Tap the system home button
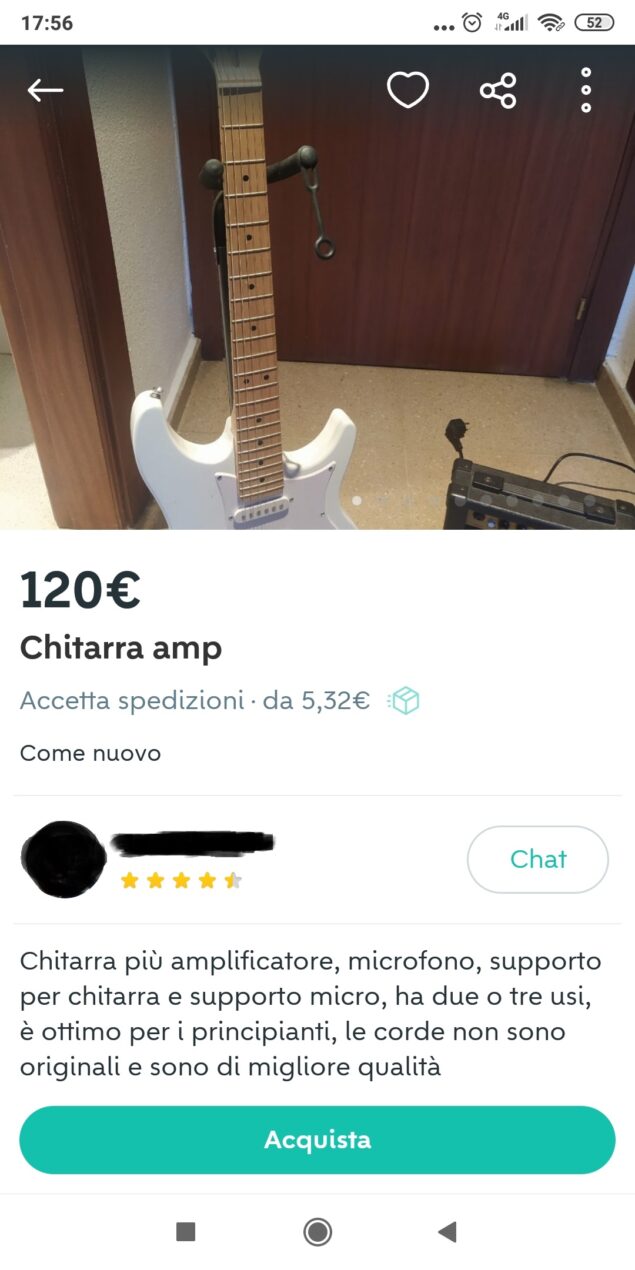 318,1232
